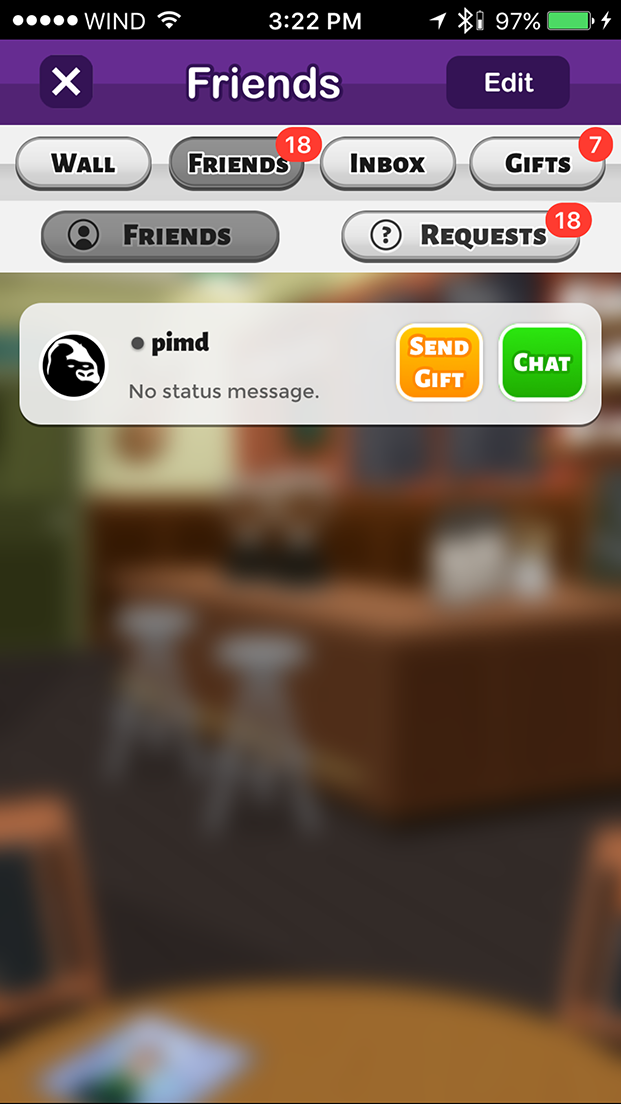Switch to the Wall tab
Viewport: 621px width, 1104px height.
[83, 163]
